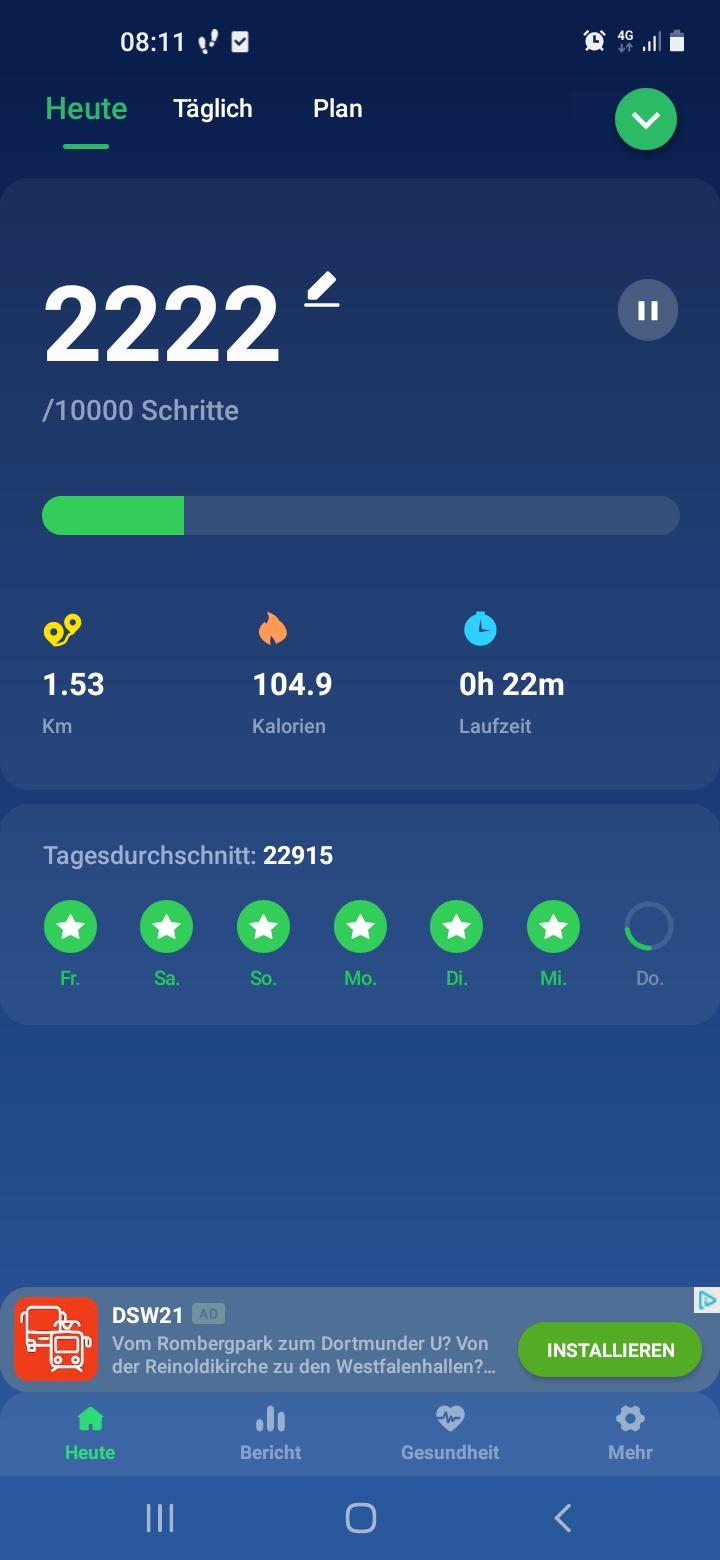Screen dimensions: 720x1560
Task: Go back using the system back button
Action: [x=562, y=1518]
